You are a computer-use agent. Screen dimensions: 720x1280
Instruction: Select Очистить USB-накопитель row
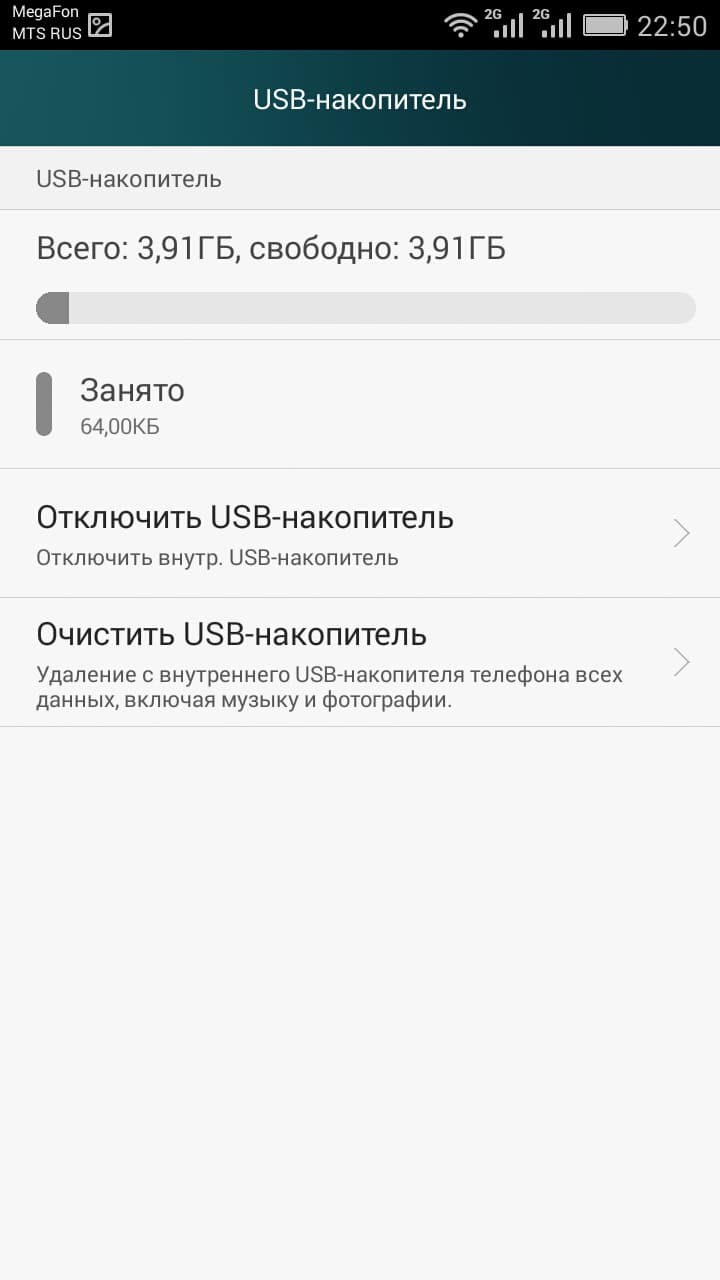coord(360,662)
